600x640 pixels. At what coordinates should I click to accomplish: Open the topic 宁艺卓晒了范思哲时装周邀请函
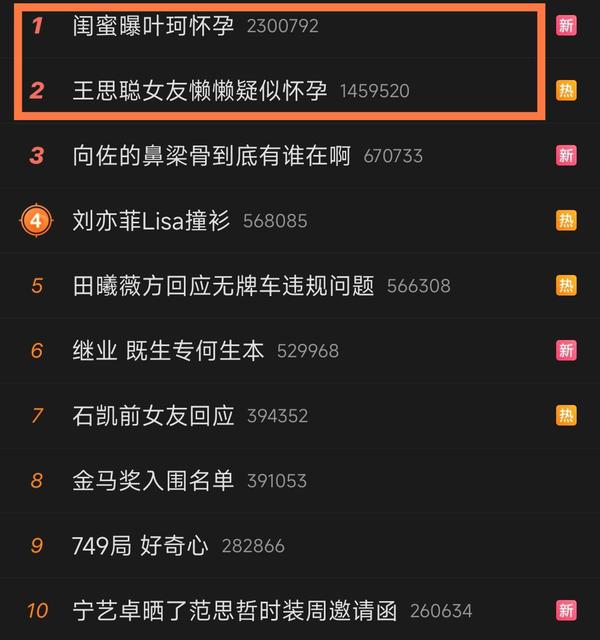(236, 610)
